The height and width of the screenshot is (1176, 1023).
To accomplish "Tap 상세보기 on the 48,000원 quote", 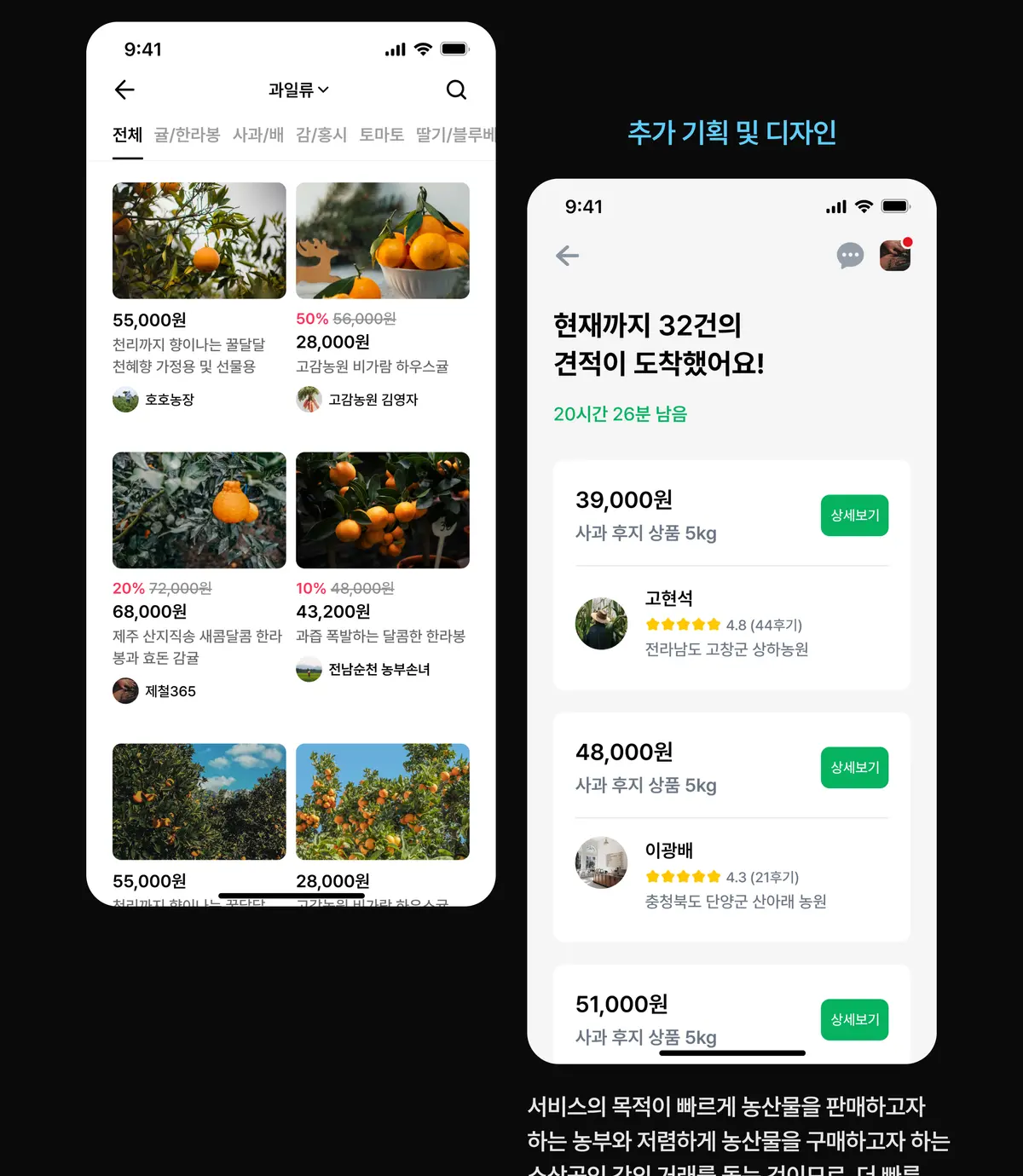I will pos(853,767).
